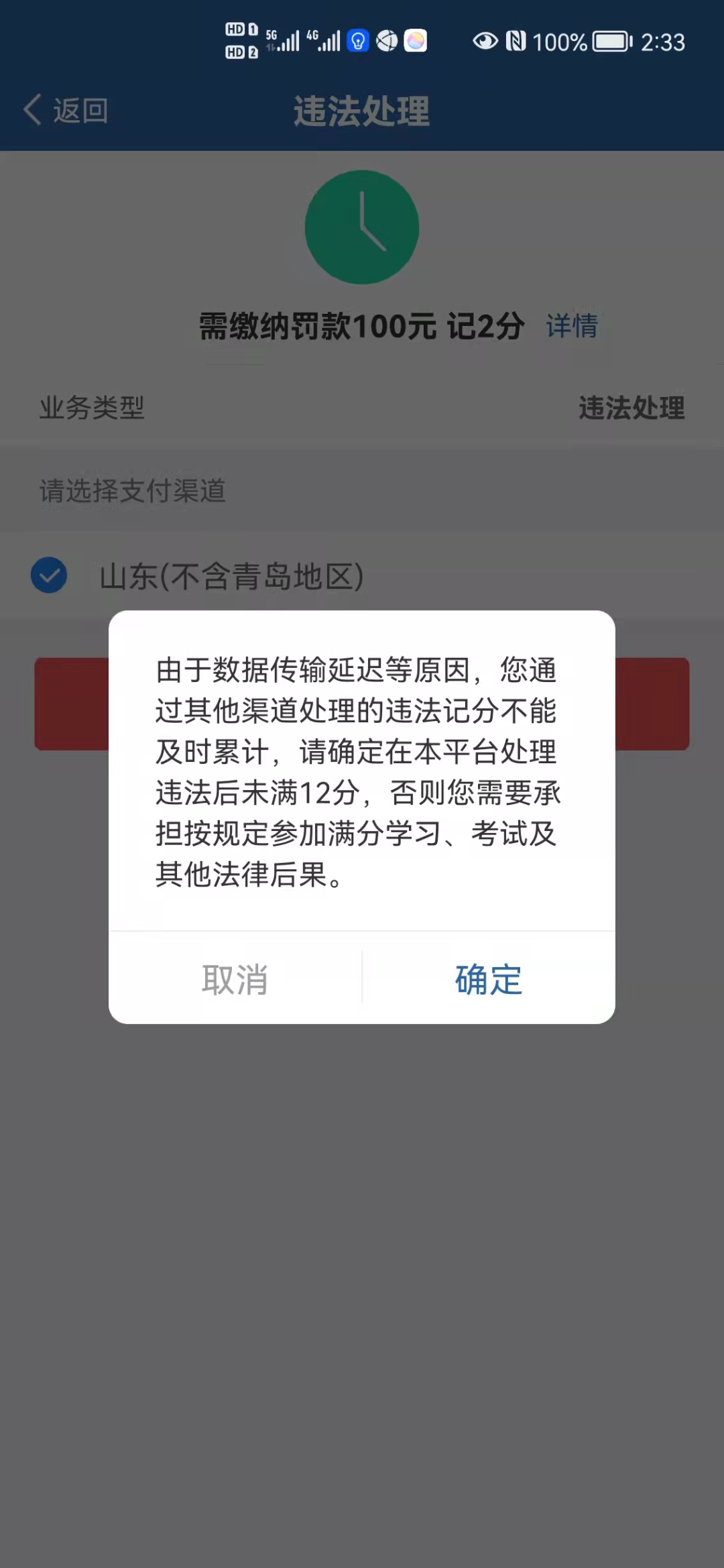The image size is (724, 1568).
Task: Open the 详情 link for fine details
Action: 571,326
